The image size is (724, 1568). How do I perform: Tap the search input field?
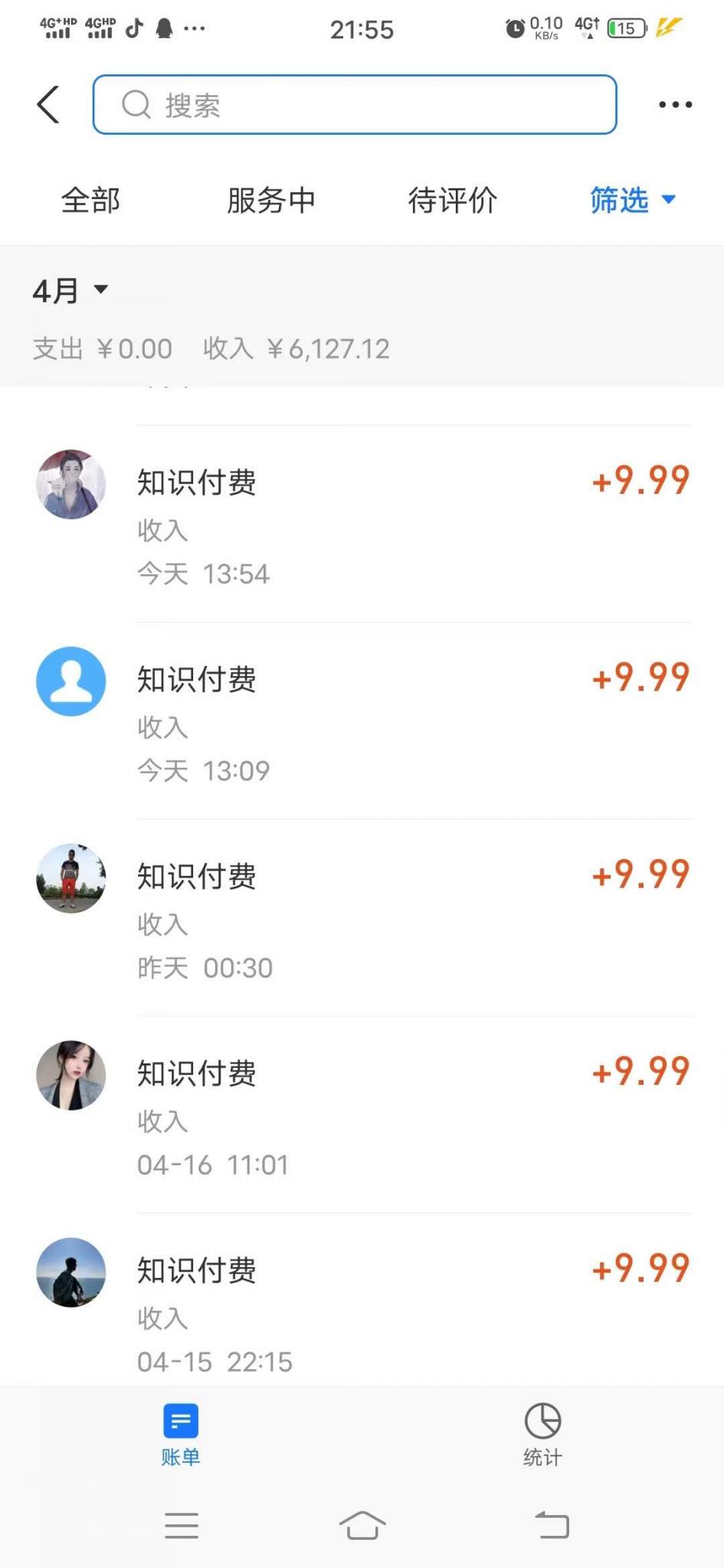click(x=354, y=105)
